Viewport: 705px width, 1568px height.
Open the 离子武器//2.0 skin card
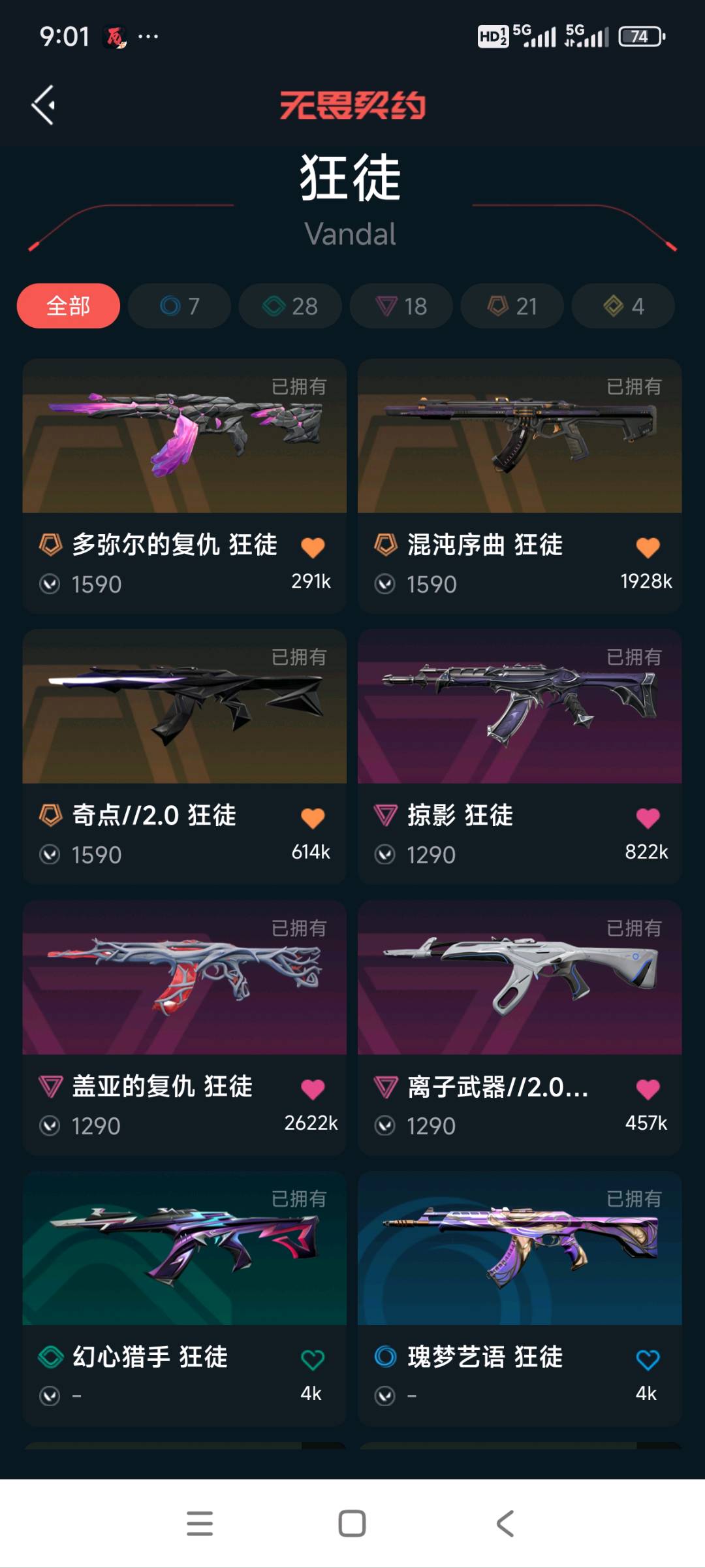(x=520, y=1027)
